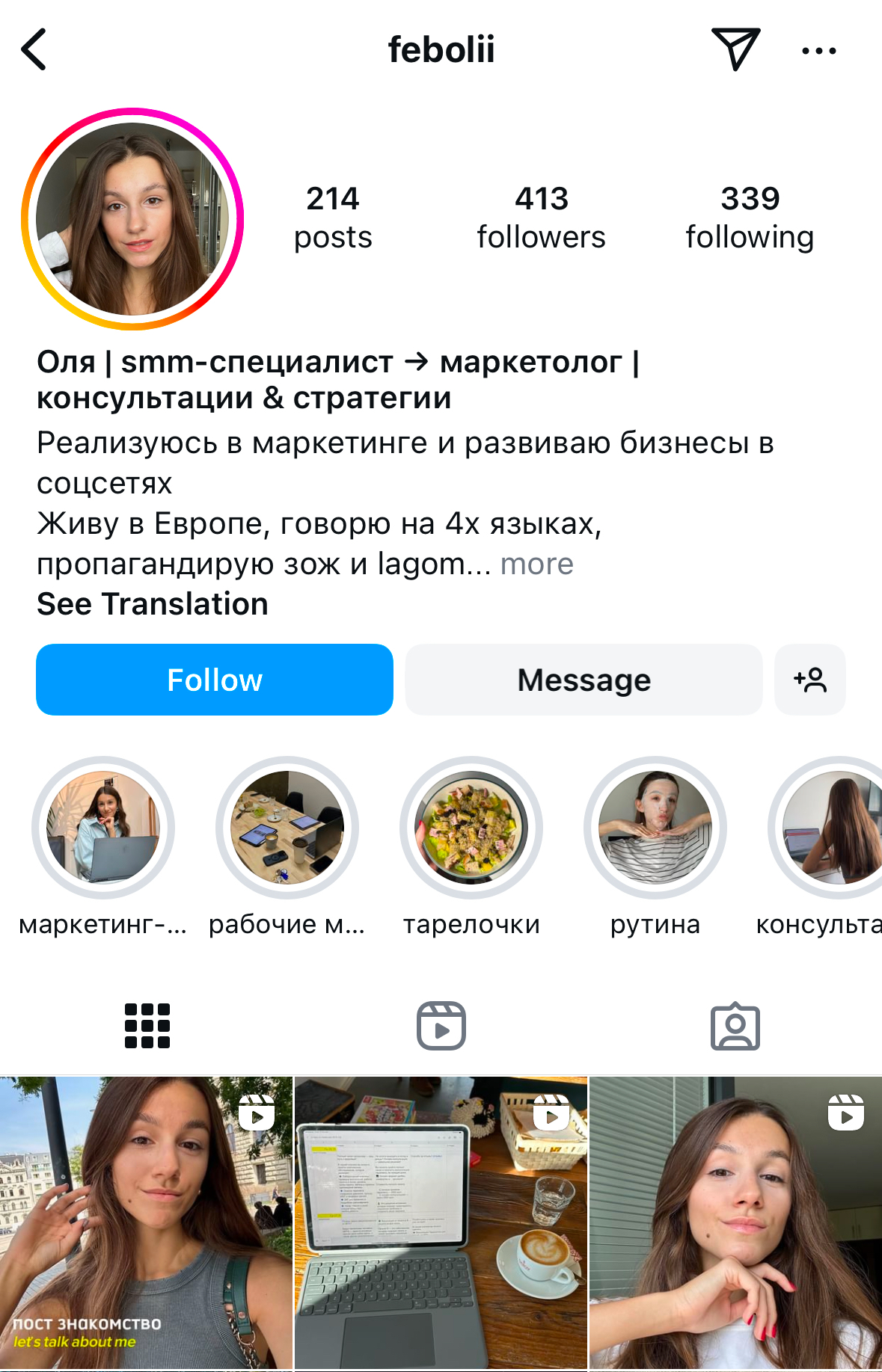Screen dimensions: 882x1372
Task: Show suggested accounts with the add-person icon
Action: click(810, 680)
